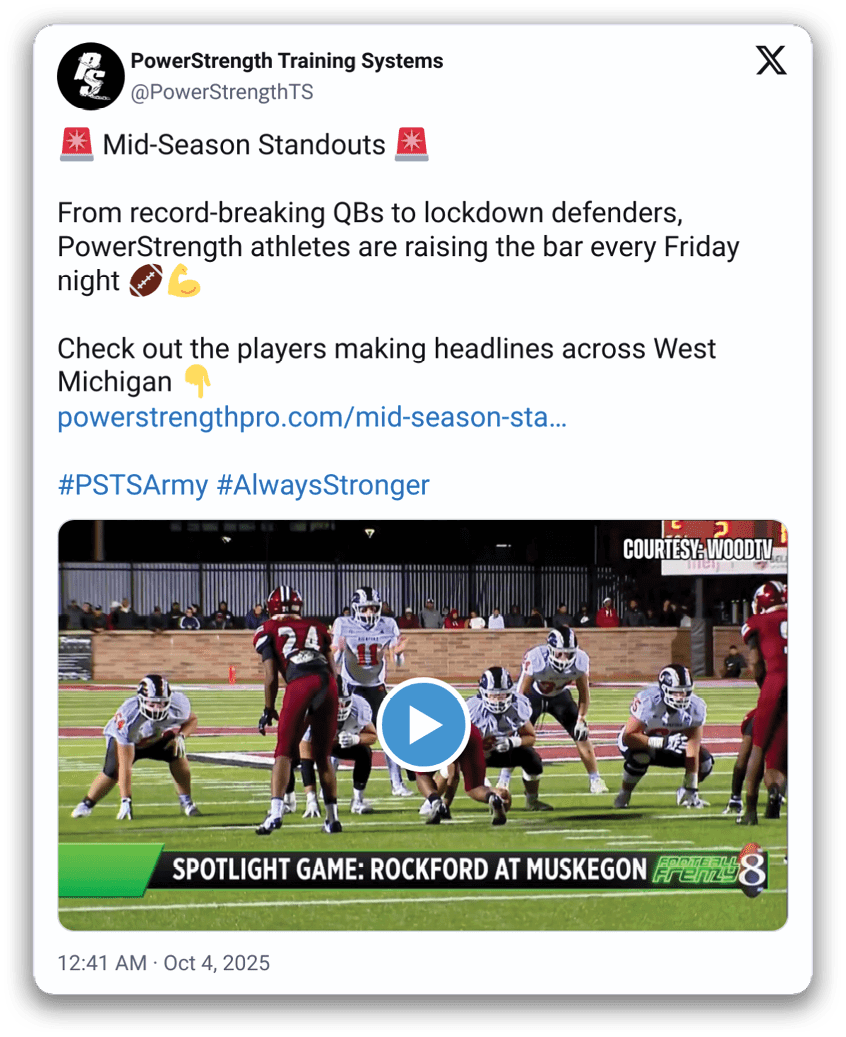
Task: Open PowerStrength Training Systems profile picture
Action: (90, 76)
